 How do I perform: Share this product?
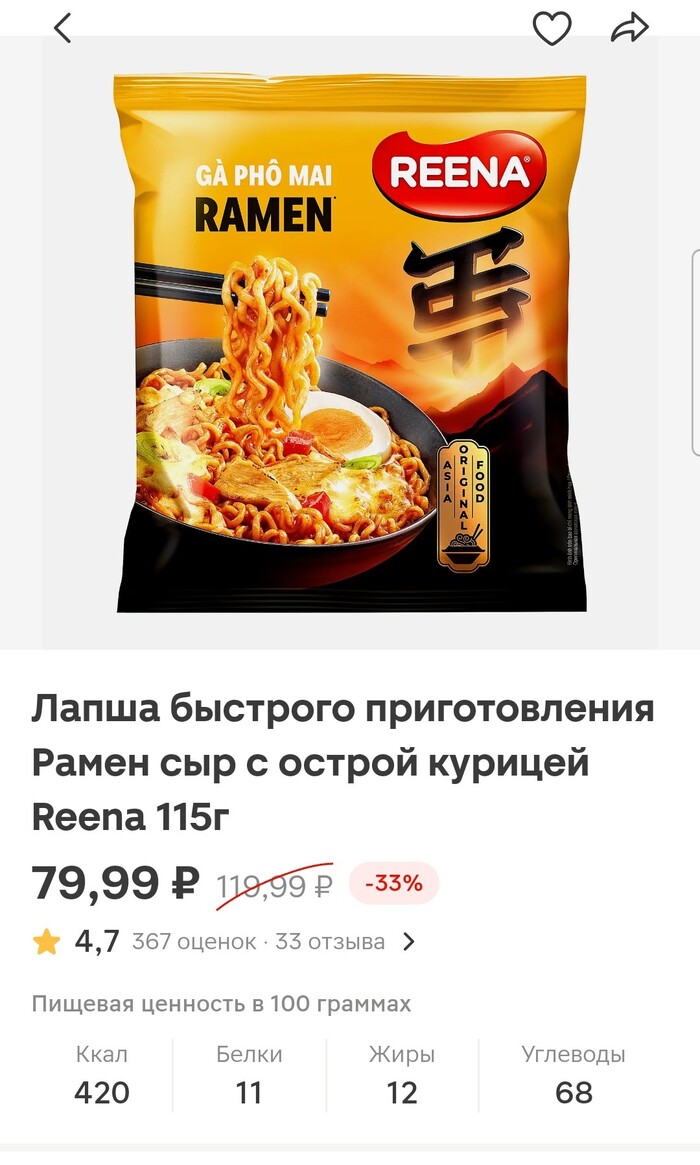[x=629, y=28]
